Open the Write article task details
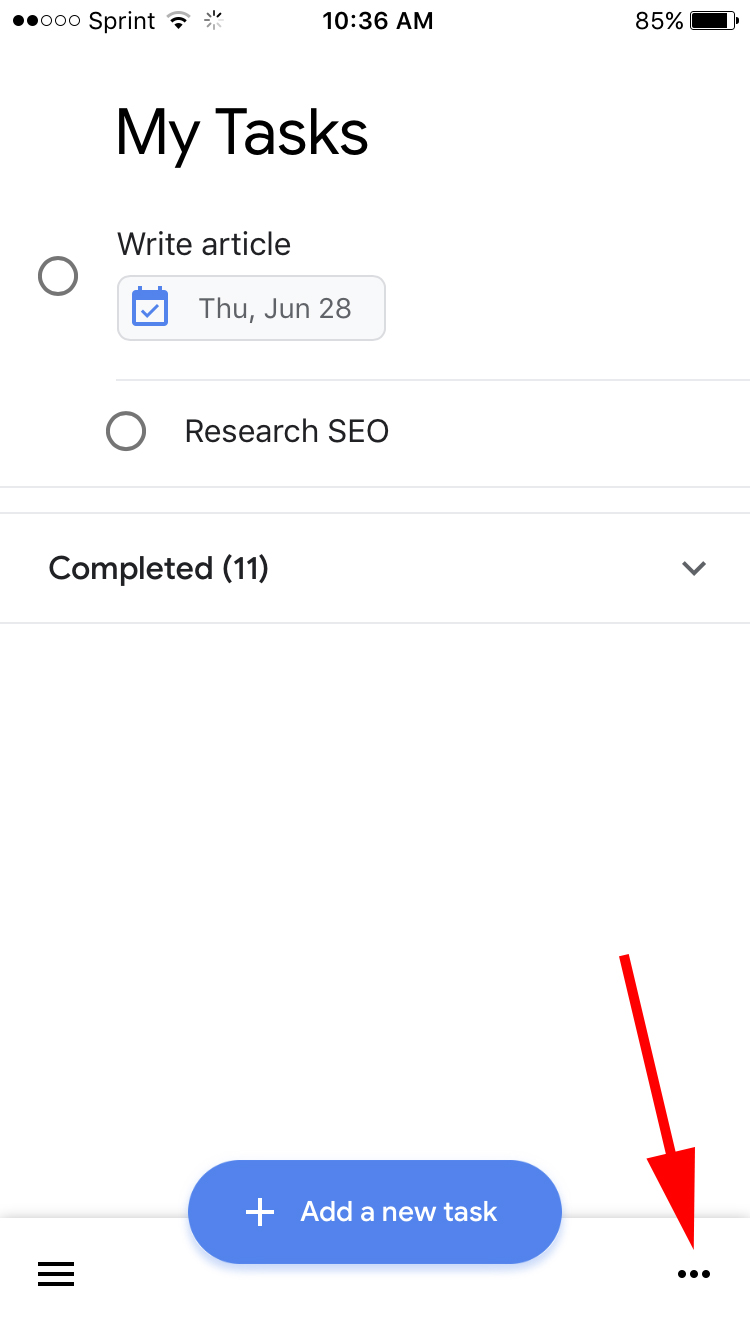The height and width of the screenshot is (1334, 750). [204, 244]
